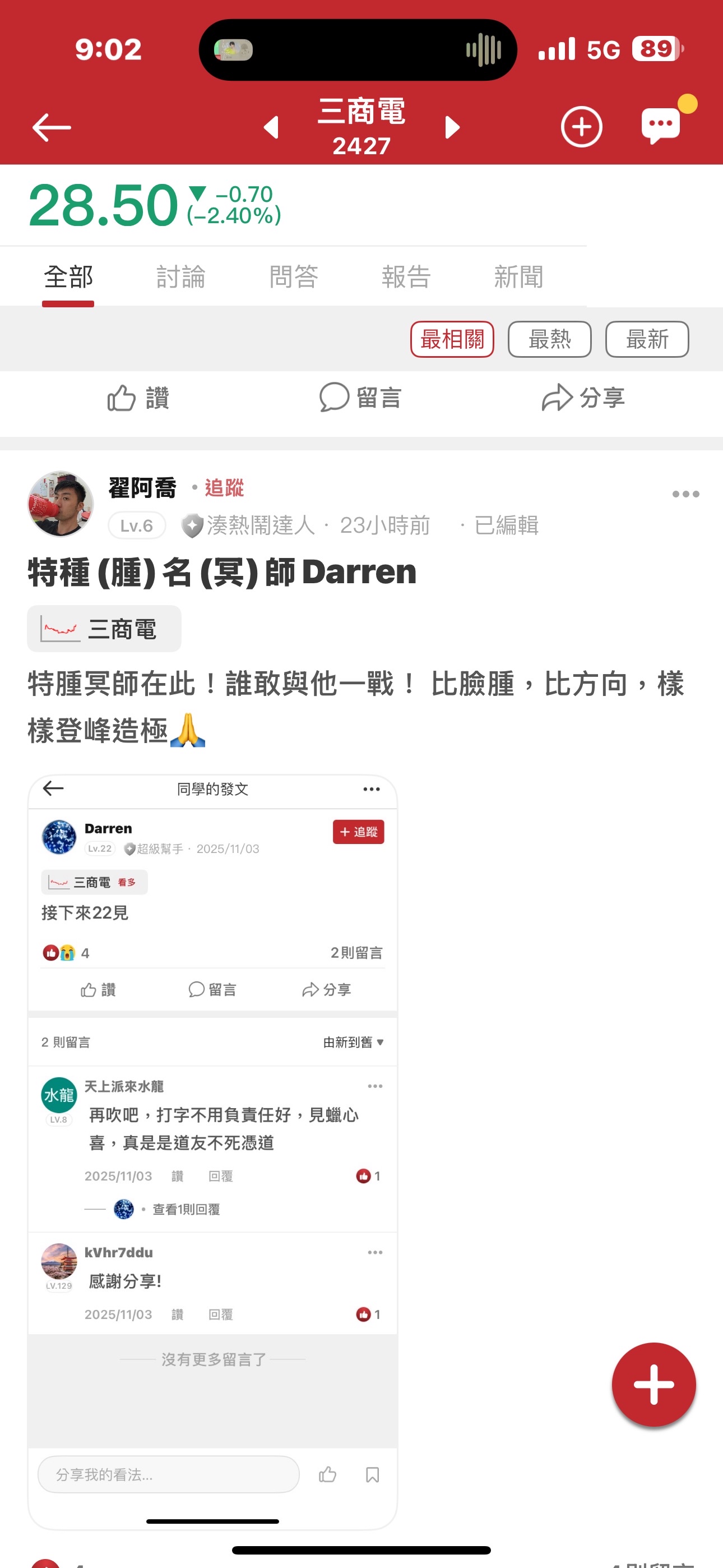Show the next stock with the right triangle
This screenshot has height=1568, width=723.
pyautogui.click(x=452, y=128)
